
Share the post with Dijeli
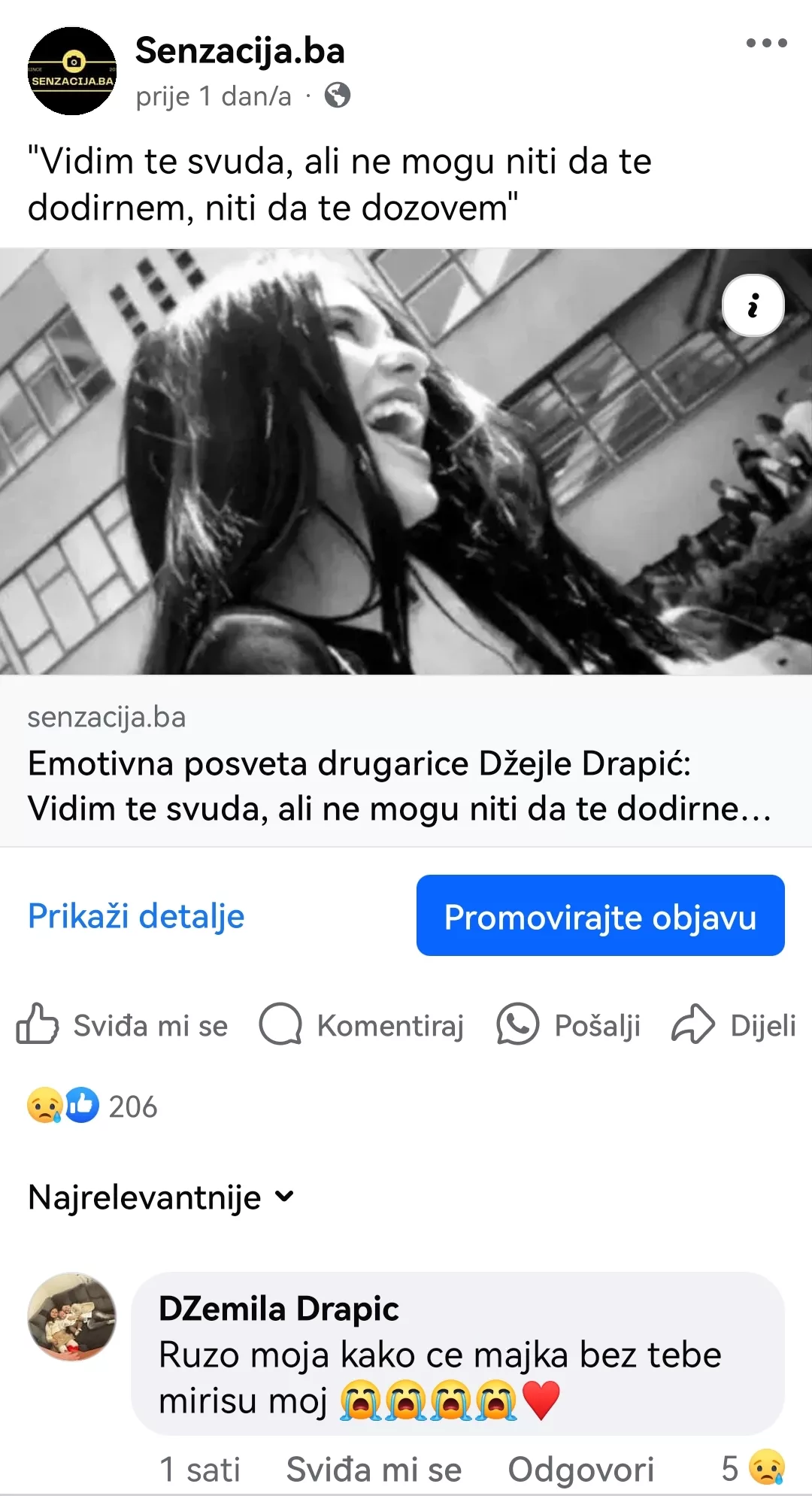734,1025
